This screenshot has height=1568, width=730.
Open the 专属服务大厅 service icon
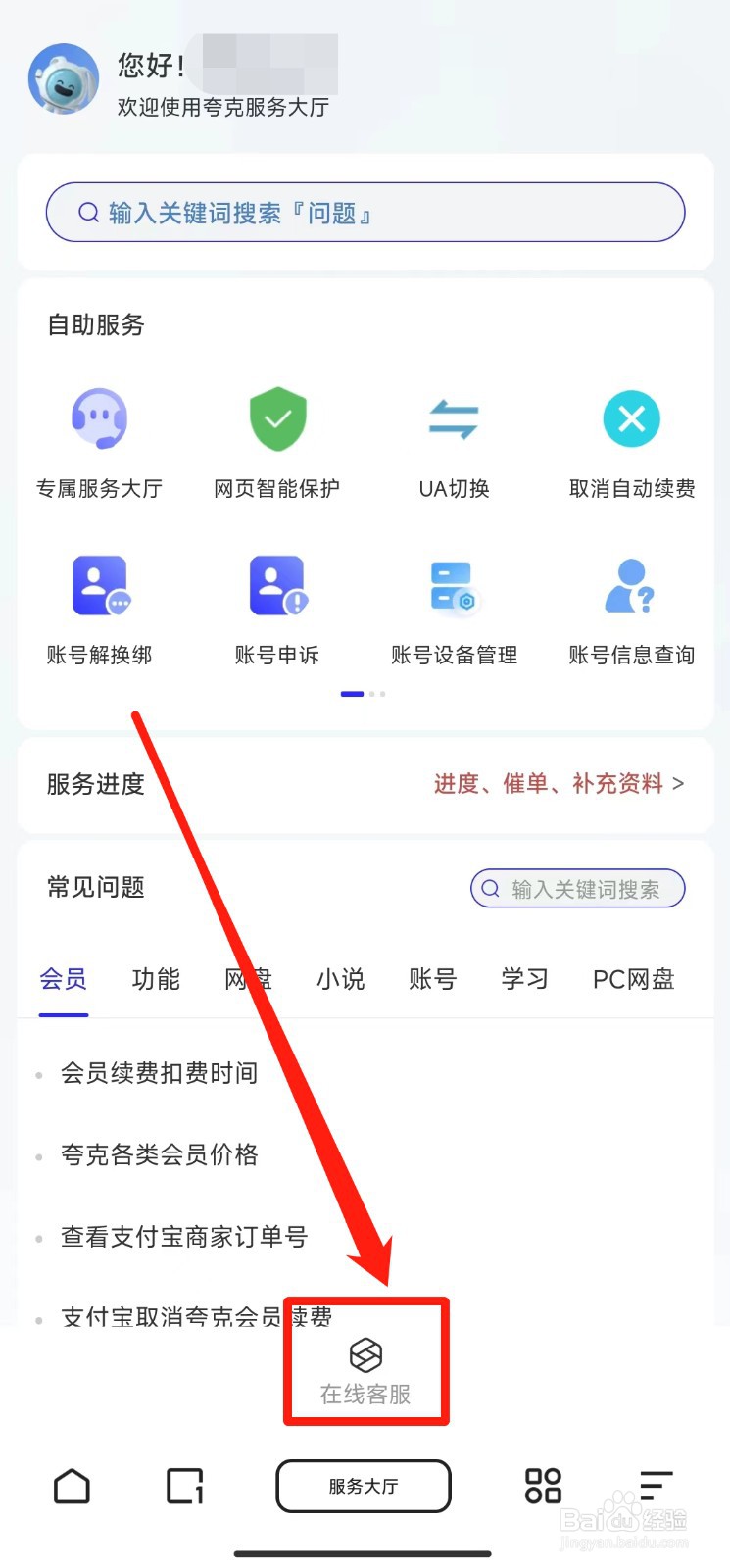pyautogui.click(x=99, y=431)
